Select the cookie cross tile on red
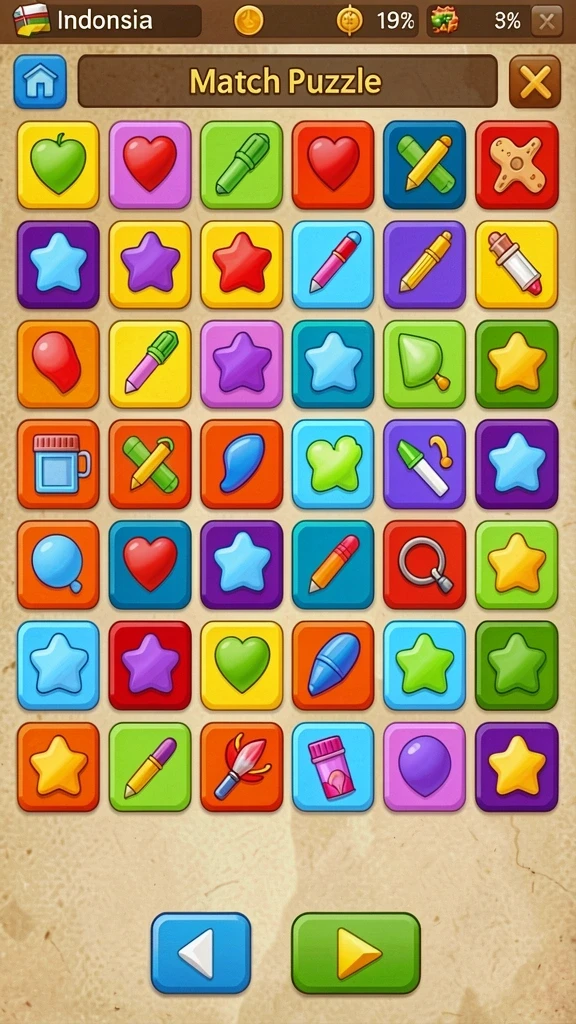This screenshot has height=1024, width=576. (x=517, y=165)
